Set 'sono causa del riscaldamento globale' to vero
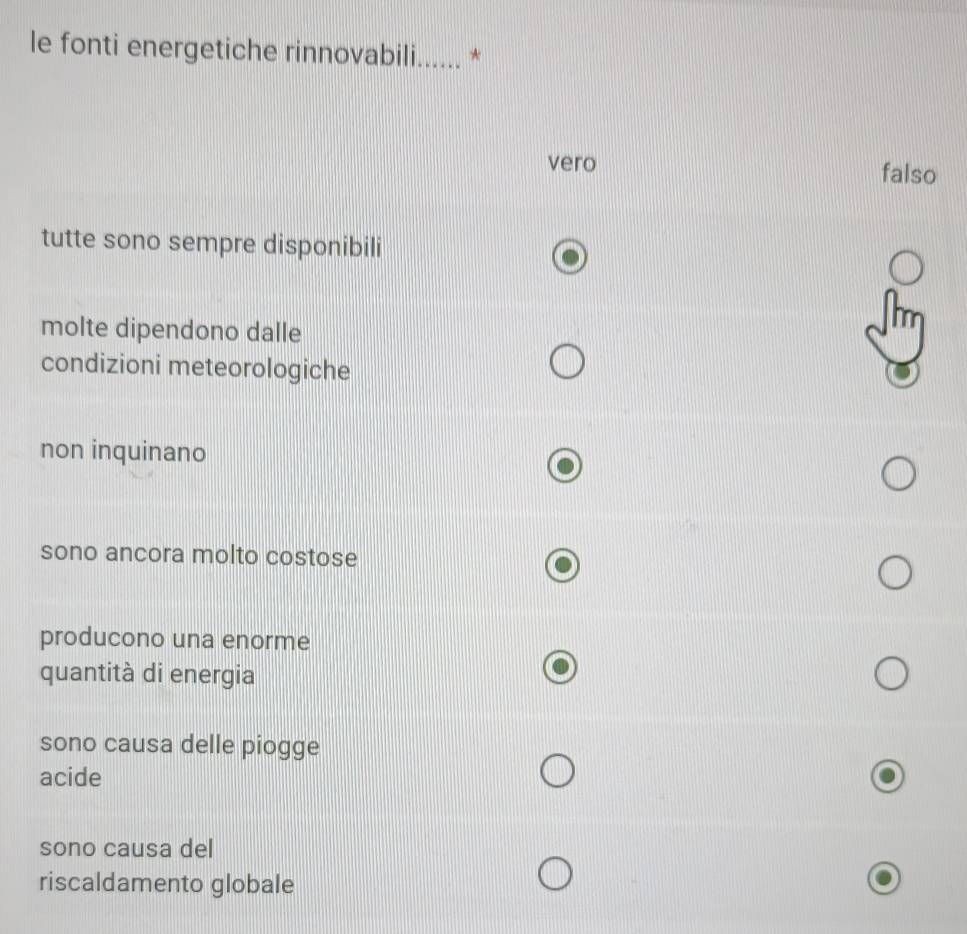This screenshot has width=967, height=934. [557, 876]
